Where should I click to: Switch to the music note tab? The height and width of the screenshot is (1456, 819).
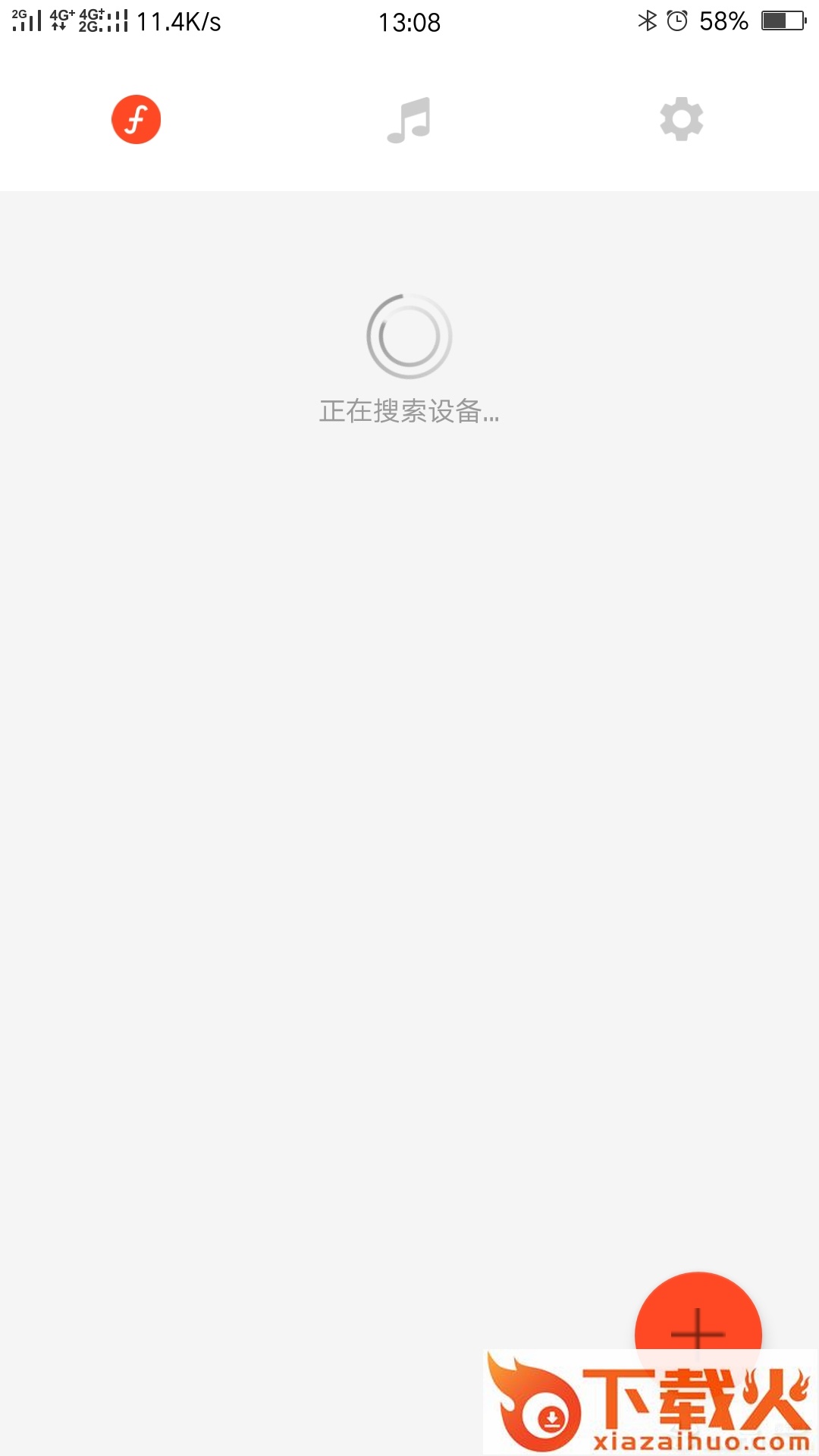click(x=409, y=120)
